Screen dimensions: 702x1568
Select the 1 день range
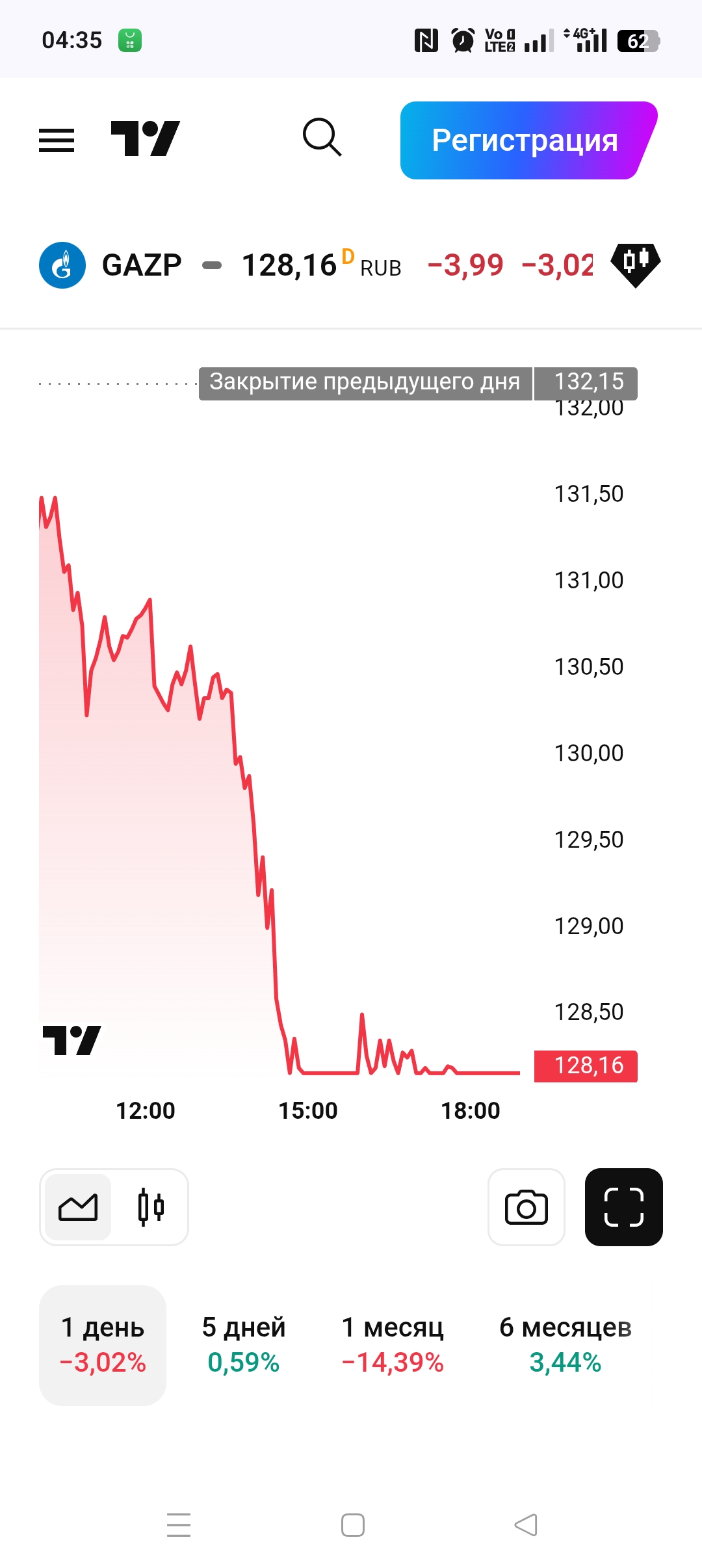103,1345
